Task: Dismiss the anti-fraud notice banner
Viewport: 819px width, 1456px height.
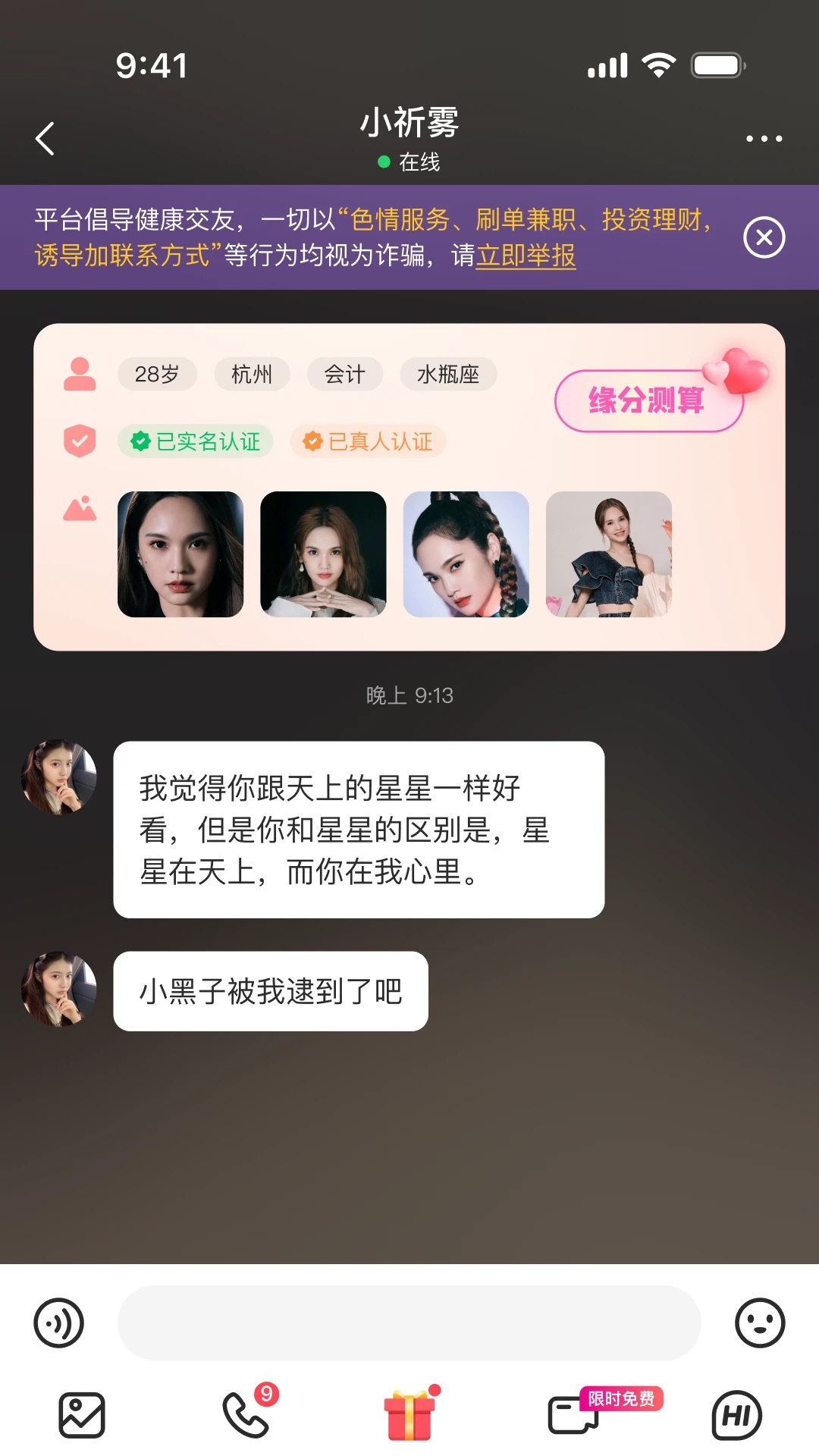Action: click(x=764, y=237)
